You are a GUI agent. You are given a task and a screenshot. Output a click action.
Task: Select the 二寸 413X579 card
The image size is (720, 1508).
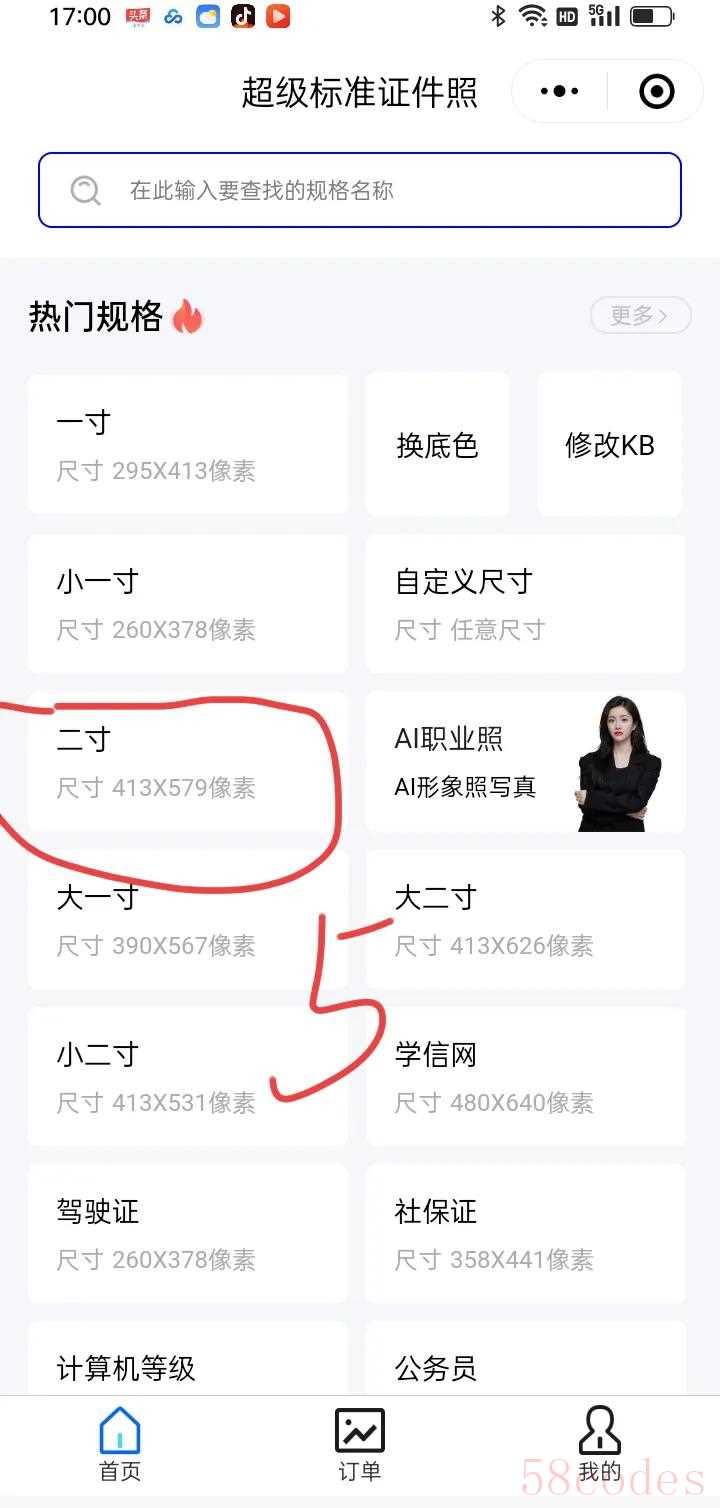pos(188,761)
